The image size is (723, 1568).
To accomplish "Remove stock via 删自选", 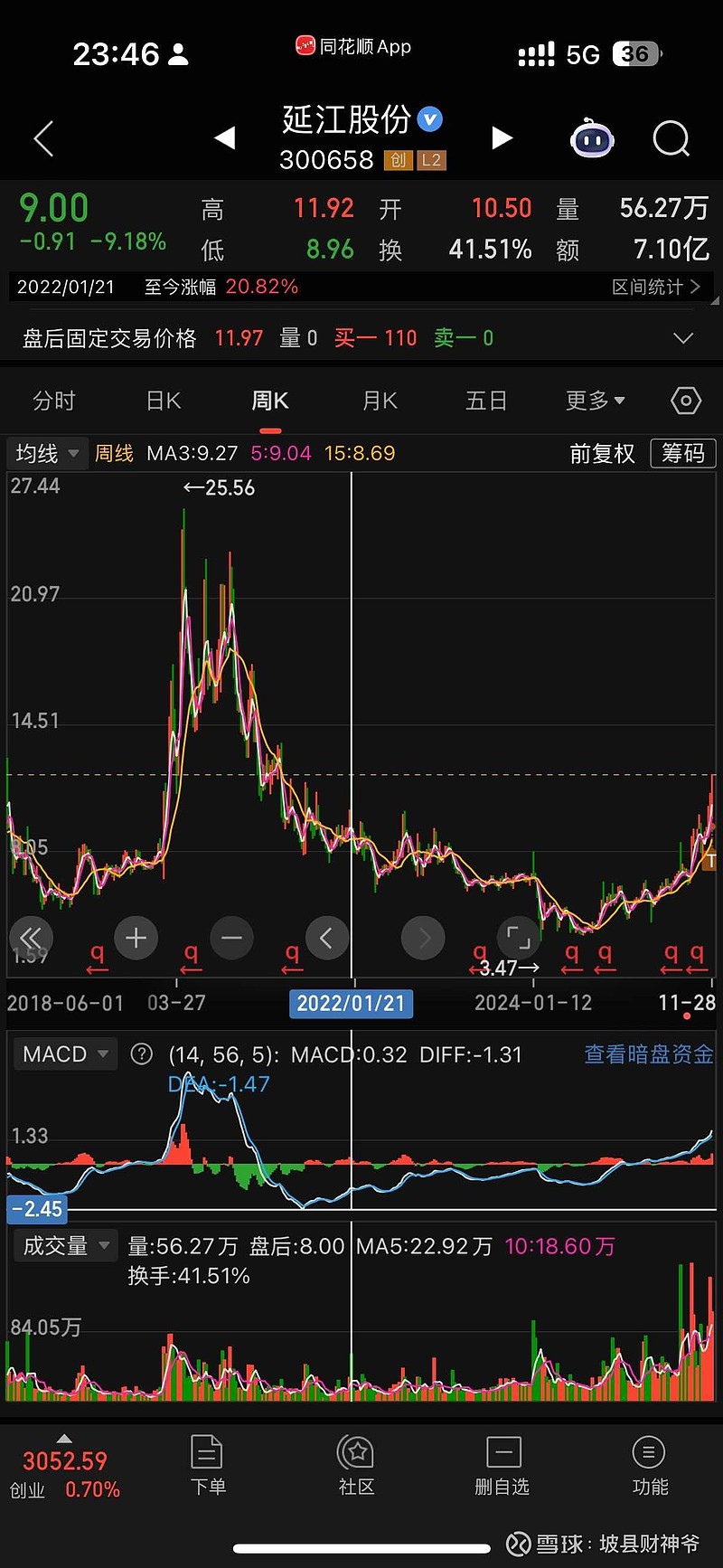I will 502,1467.
